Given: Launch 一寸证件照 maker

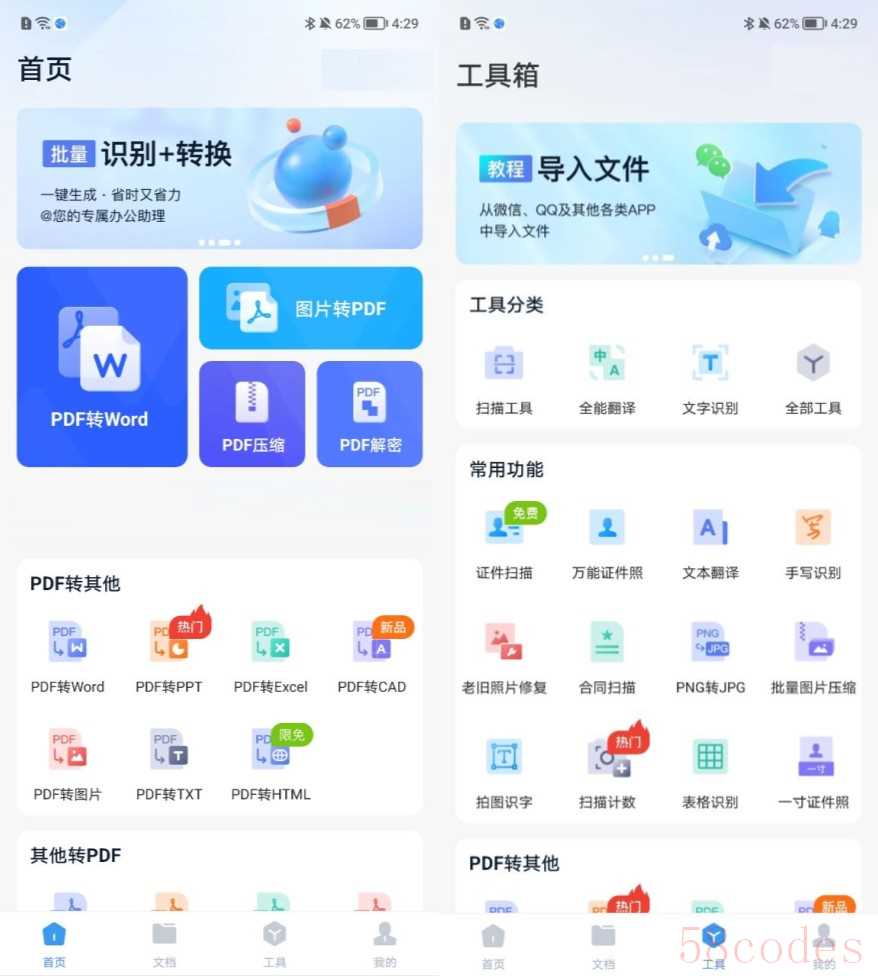Looking at the screenshot, I should point(813,771).
